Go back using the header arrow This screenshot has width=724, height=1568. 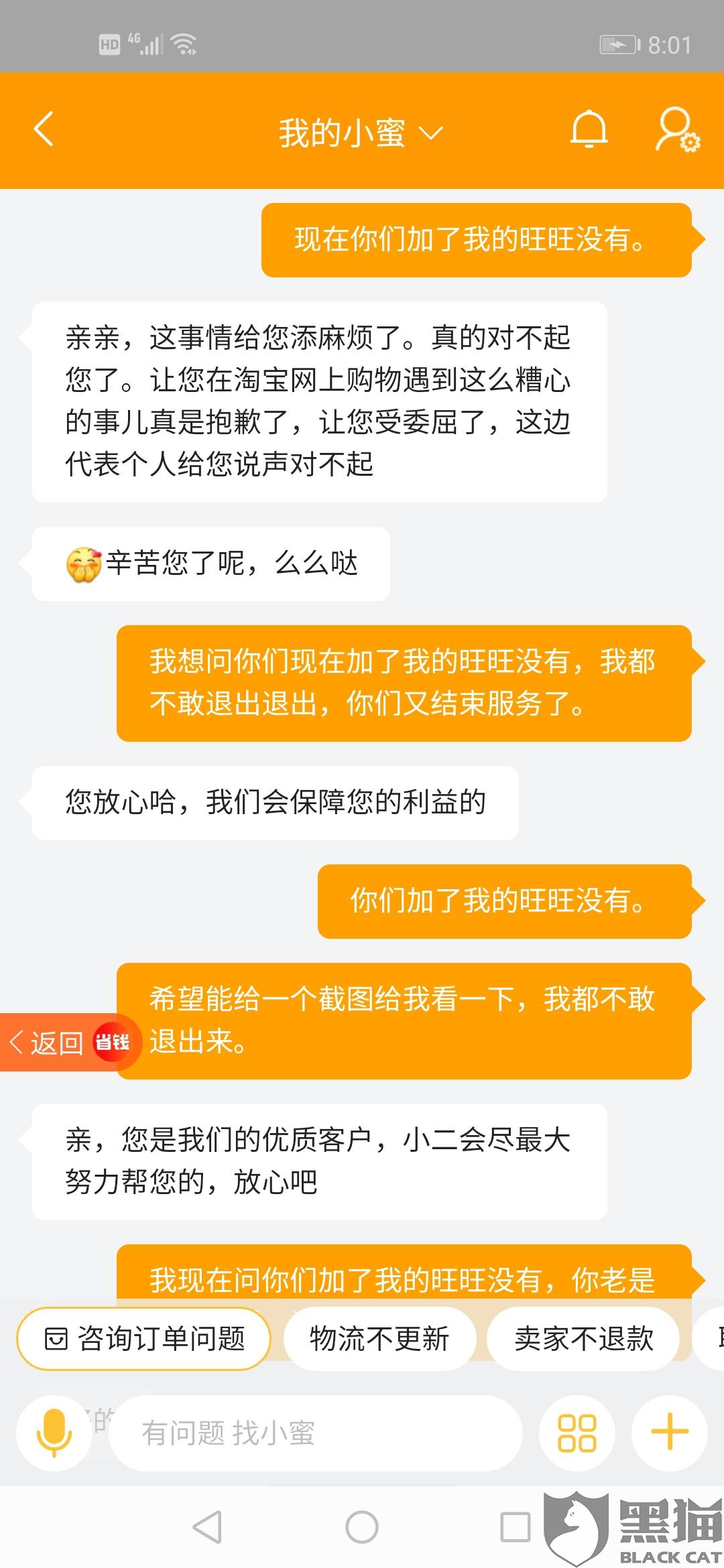(x=44, y=129)
